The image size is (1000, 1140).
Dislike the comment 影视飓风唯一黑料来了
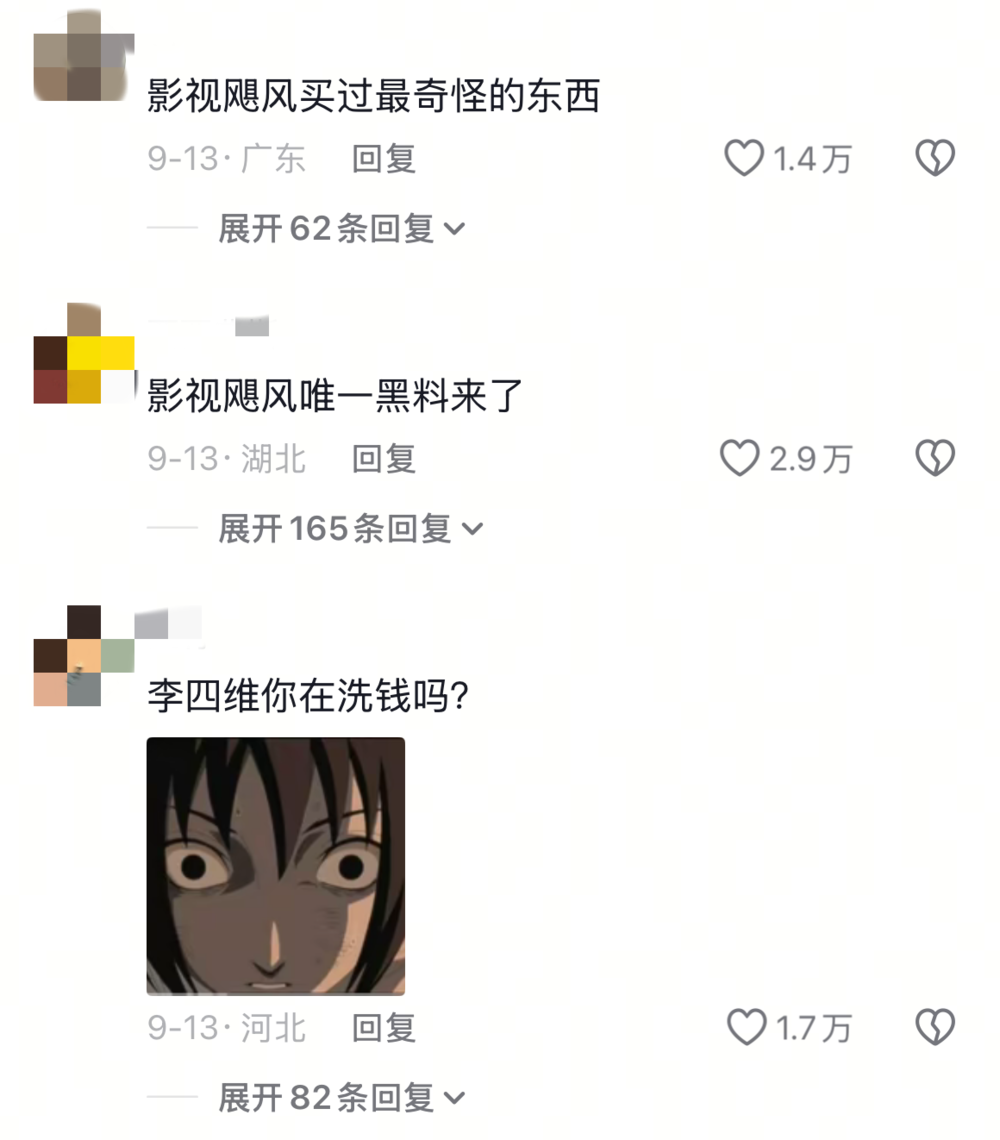tap(935, 459)
